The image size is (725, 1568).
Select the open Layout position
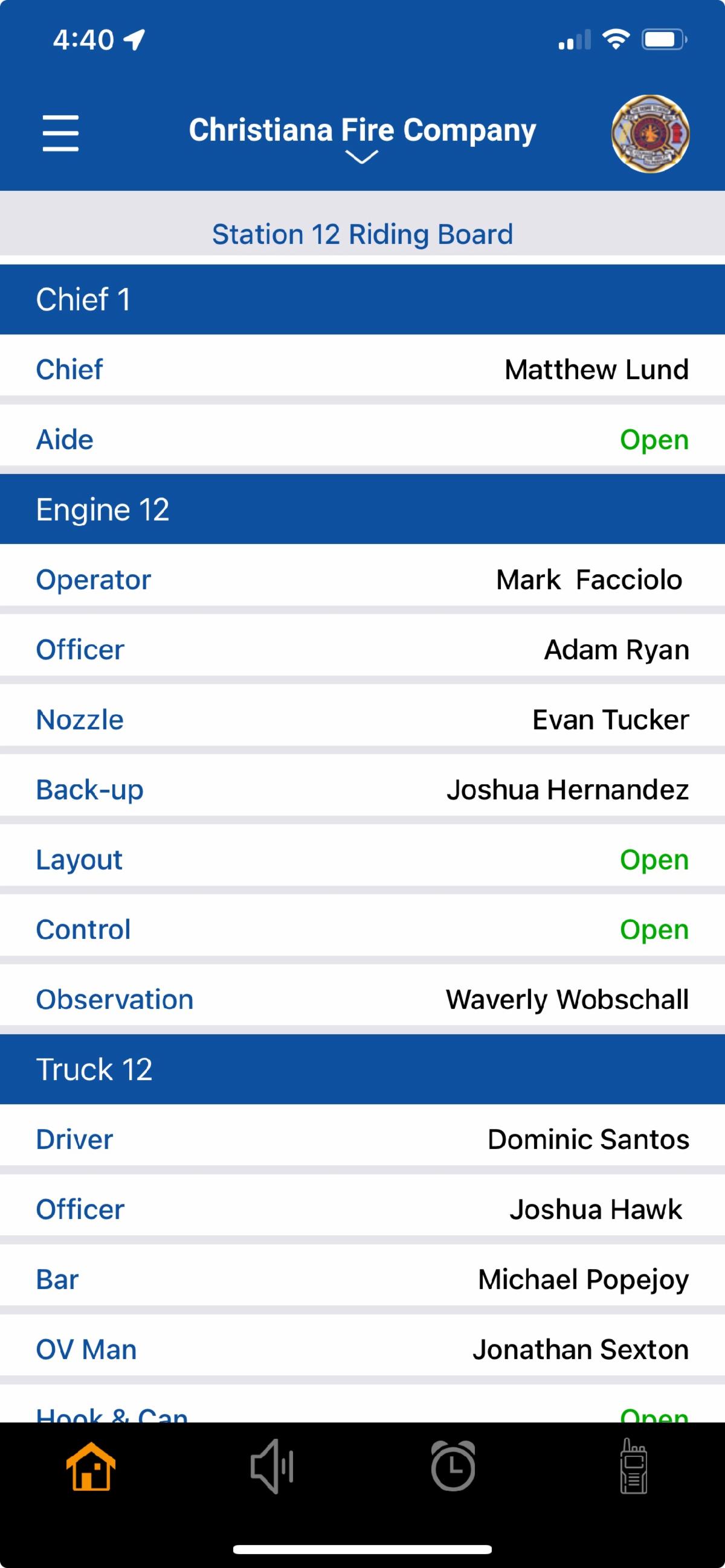click(654, 860)
